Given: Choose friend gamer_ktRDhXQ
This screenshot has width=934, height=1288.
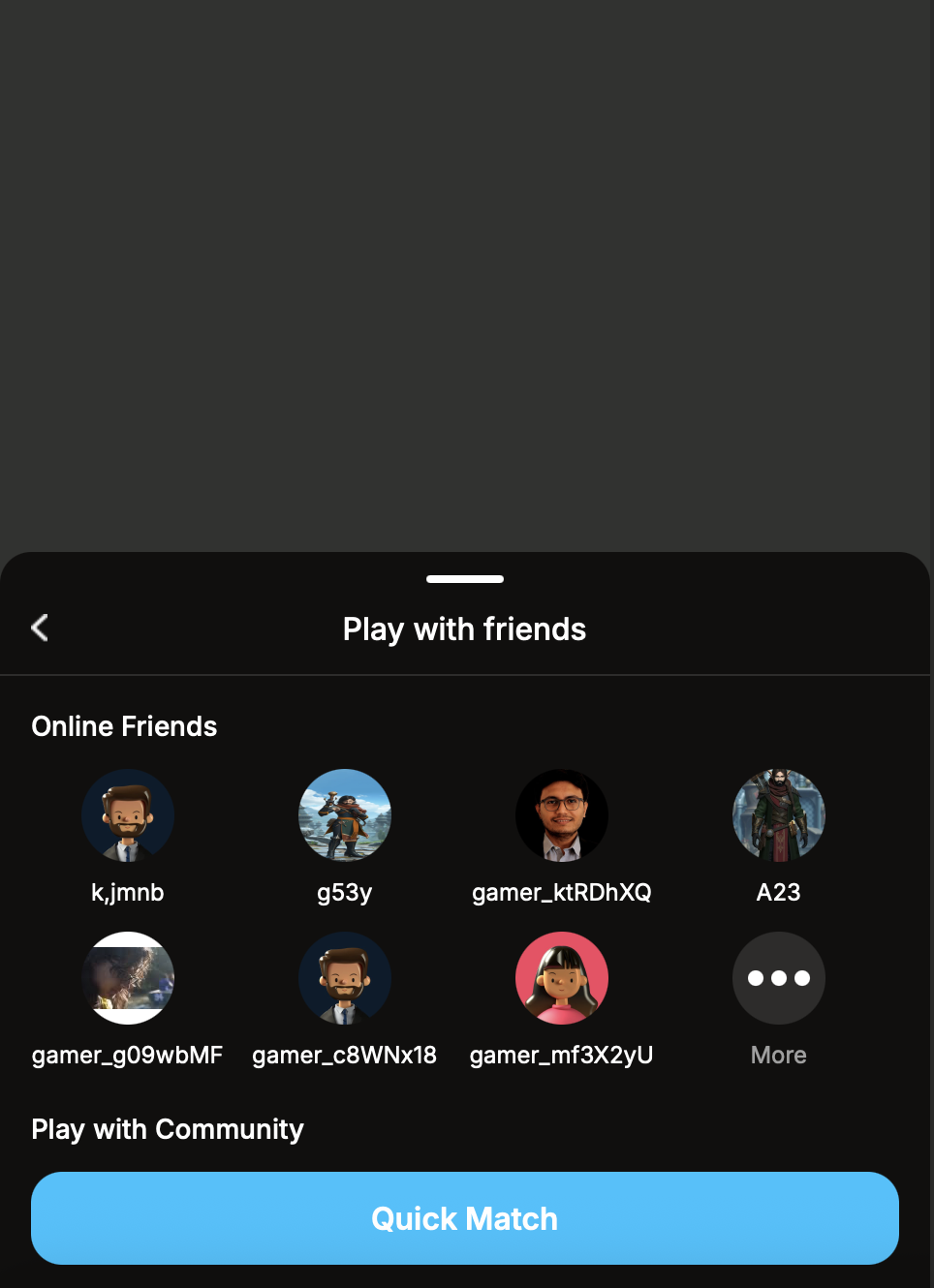Looking at the screenshot, I should point(562,815).
